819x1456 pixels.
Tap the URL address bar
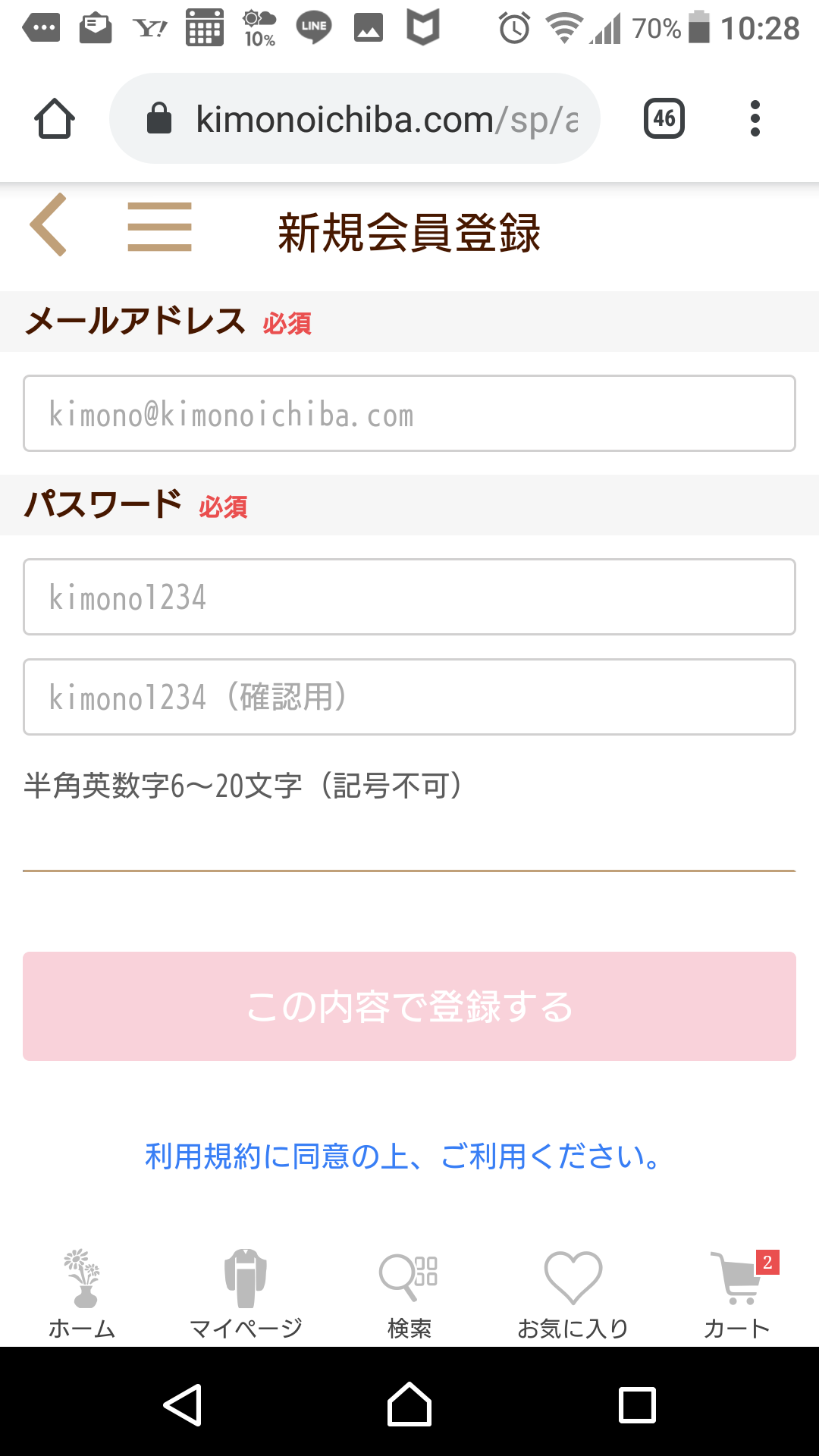coord(355,118)
